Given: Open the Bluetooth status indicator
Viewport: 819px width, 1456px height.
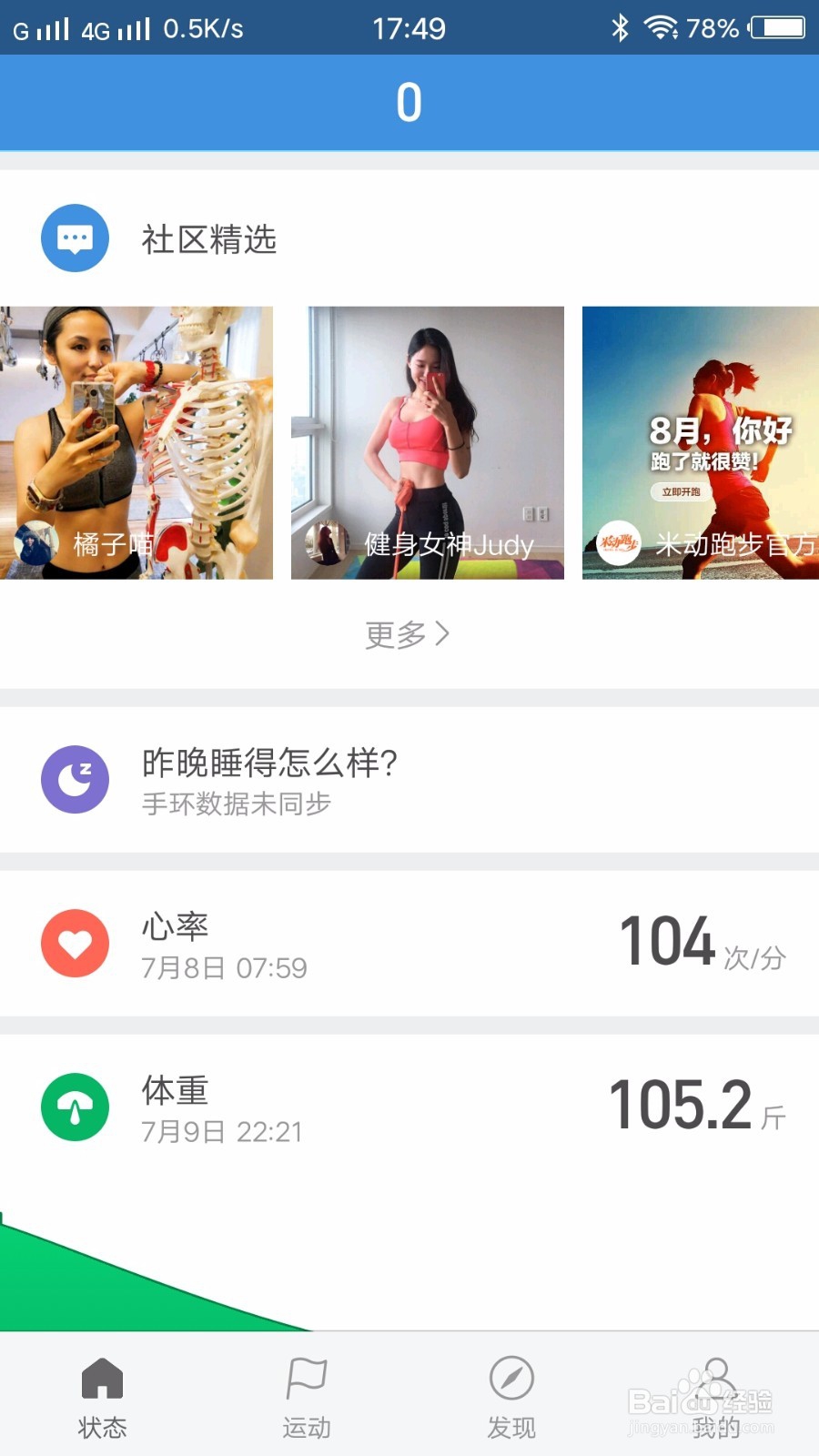Looking at the screenshot, I should click(621, 27).
